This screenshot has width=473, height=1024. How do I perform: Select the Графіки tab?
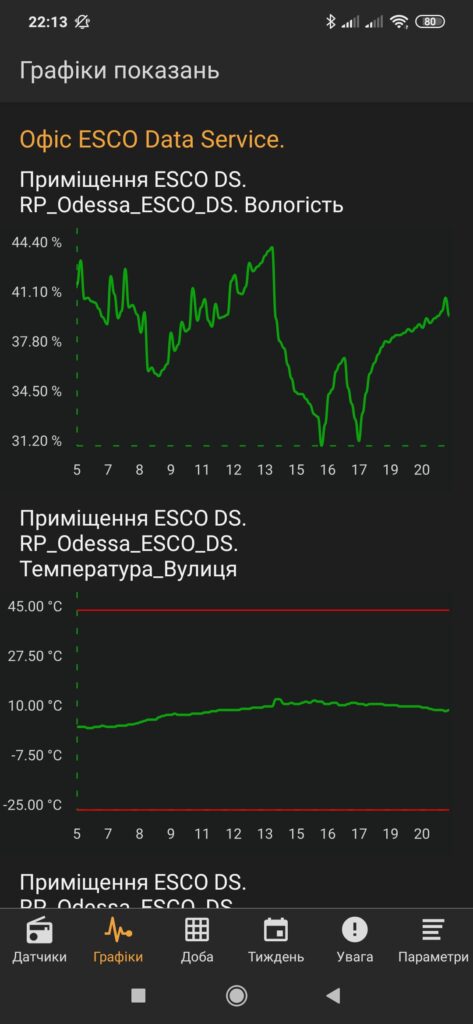118,939
